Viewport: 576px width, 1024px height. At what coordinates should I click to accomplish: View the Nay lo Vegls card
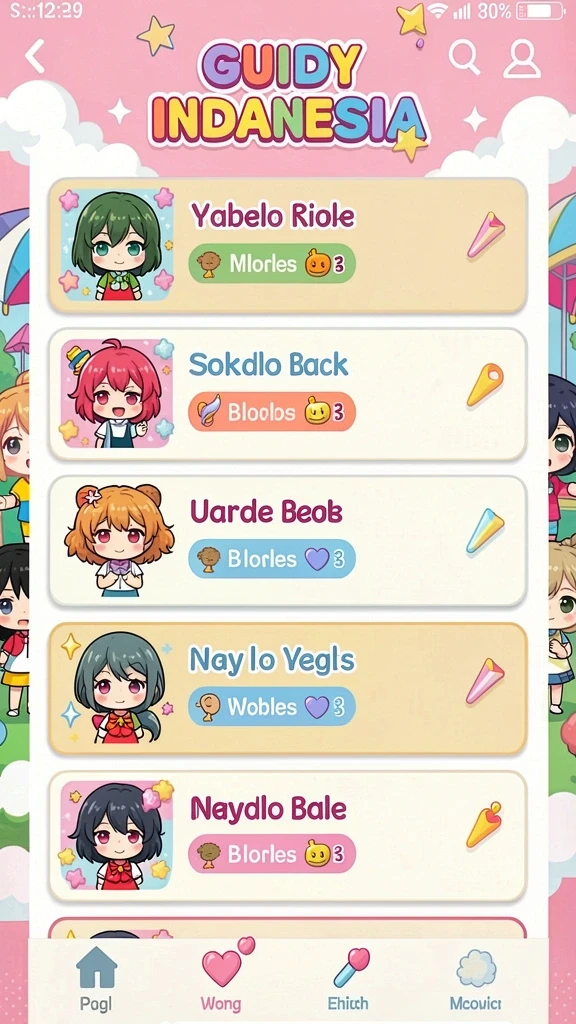287,689
